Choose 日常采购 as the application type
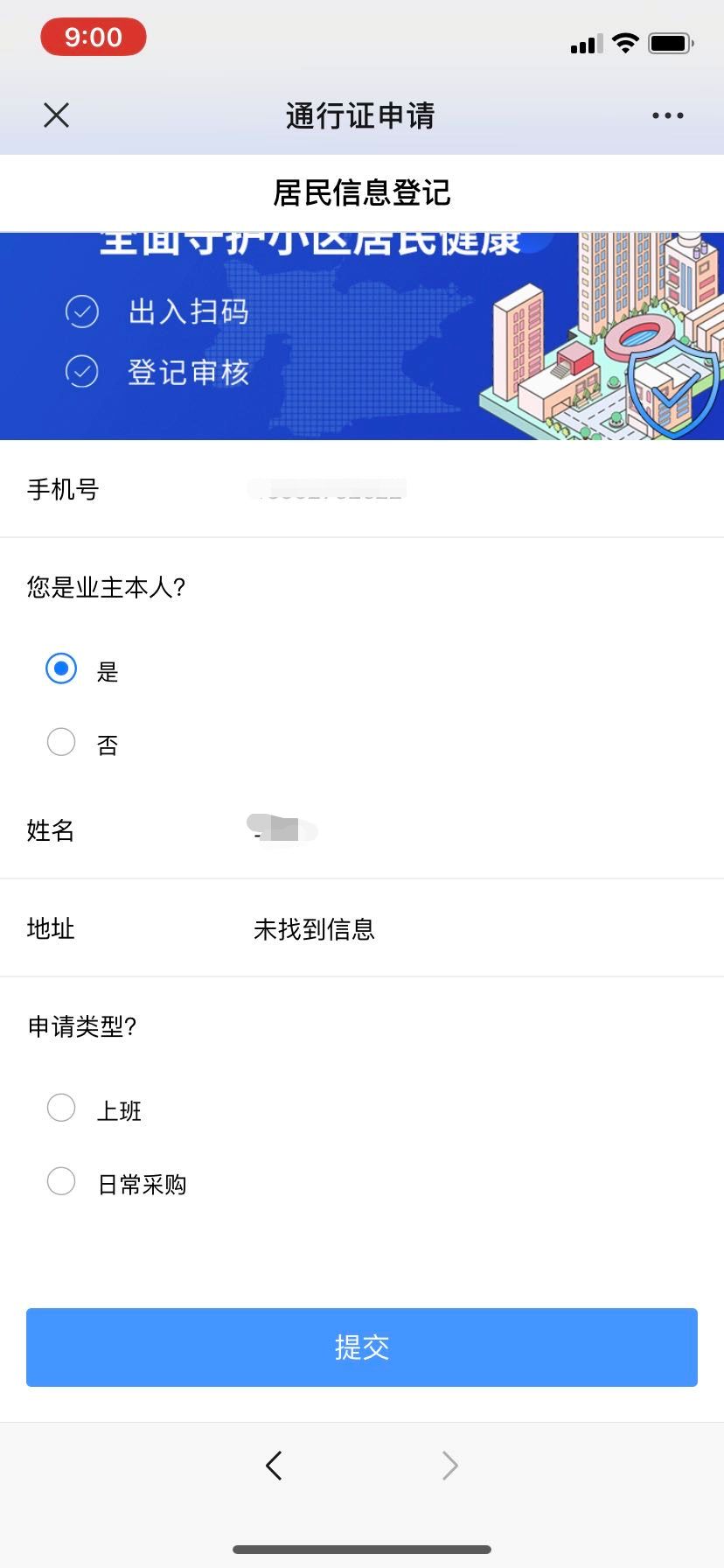The height and width of the screenshot is (1568, 724). coord(61,1181)
